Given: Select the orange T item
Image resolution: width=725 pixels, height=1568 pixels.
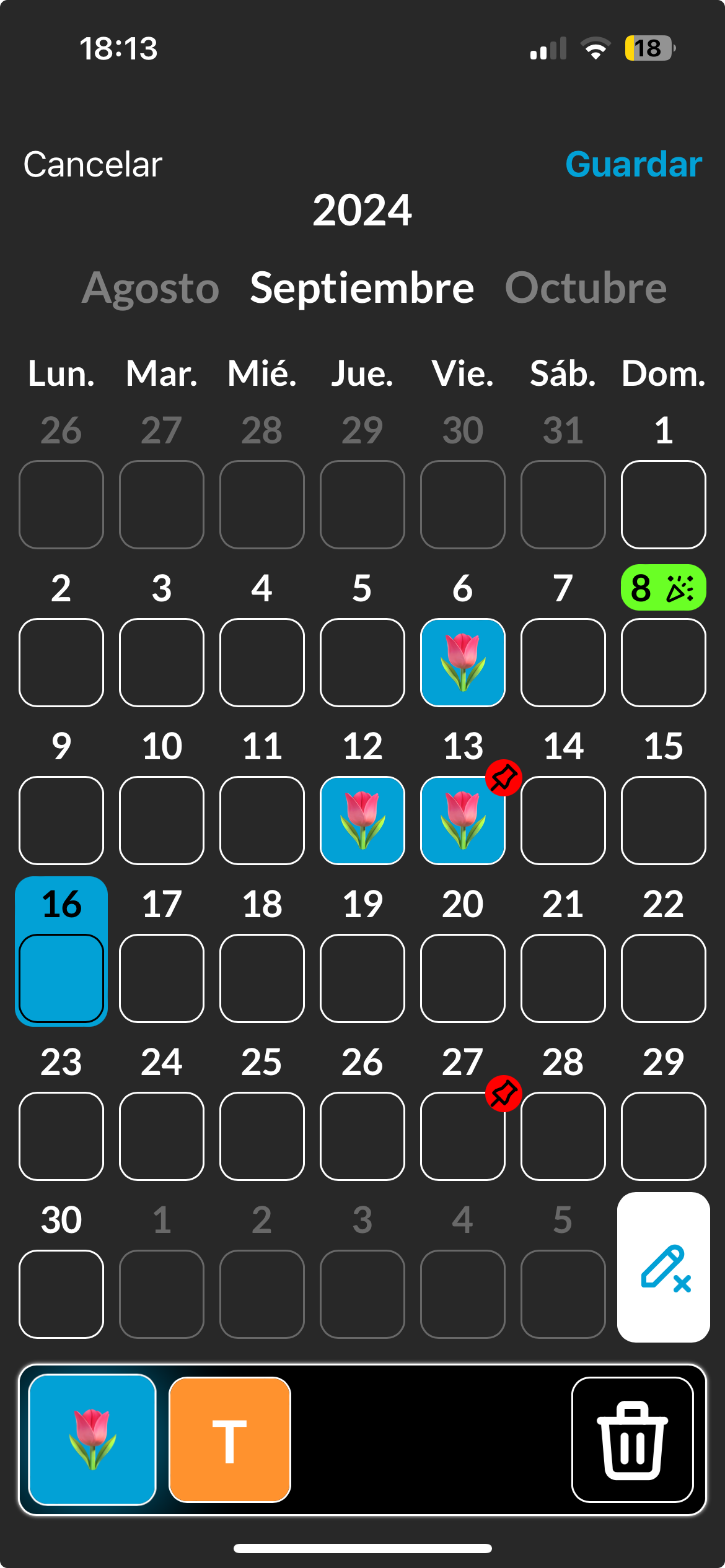Looking at the screenshot, I should (230, 1439).
